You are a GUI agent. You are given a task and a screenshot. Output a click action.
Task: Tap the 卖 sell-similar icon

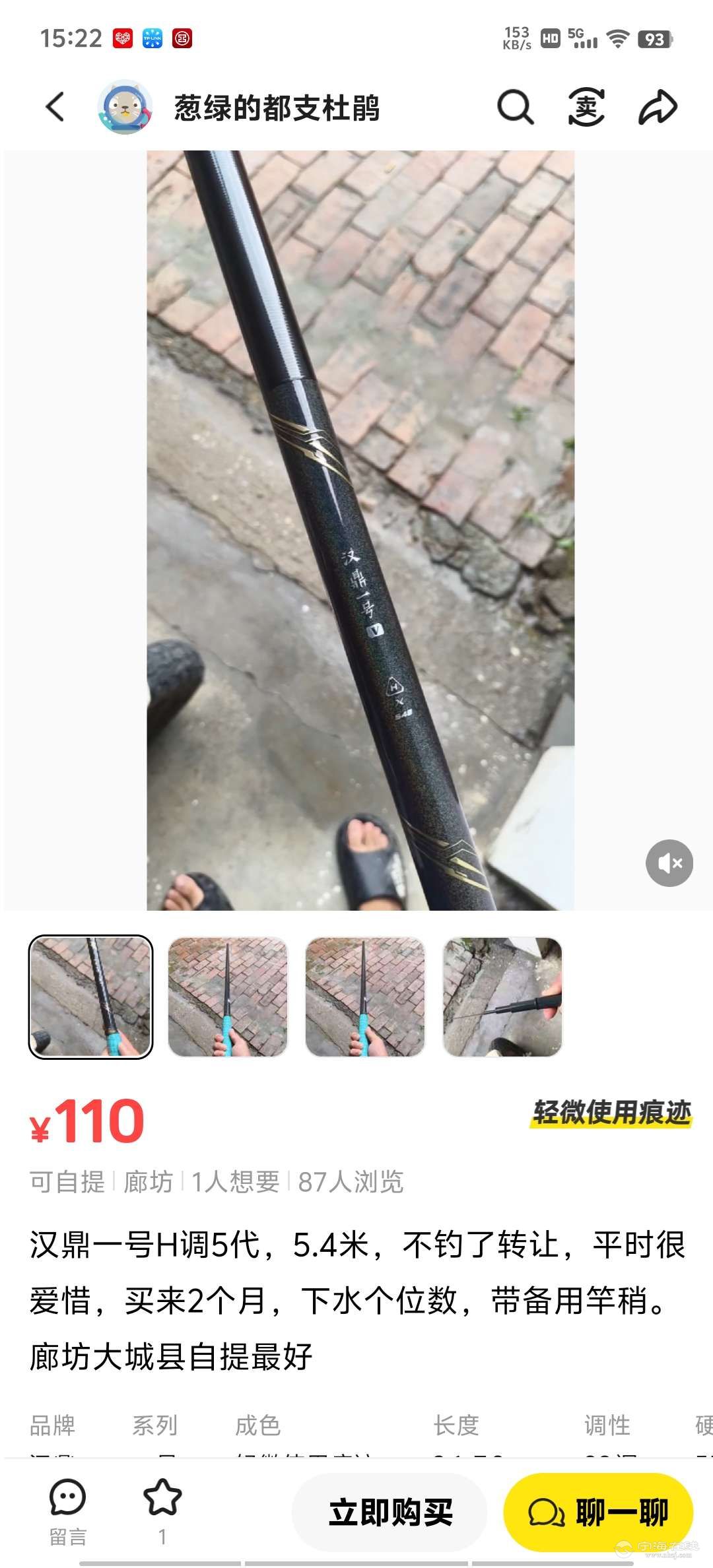click(x=586, y=107)
